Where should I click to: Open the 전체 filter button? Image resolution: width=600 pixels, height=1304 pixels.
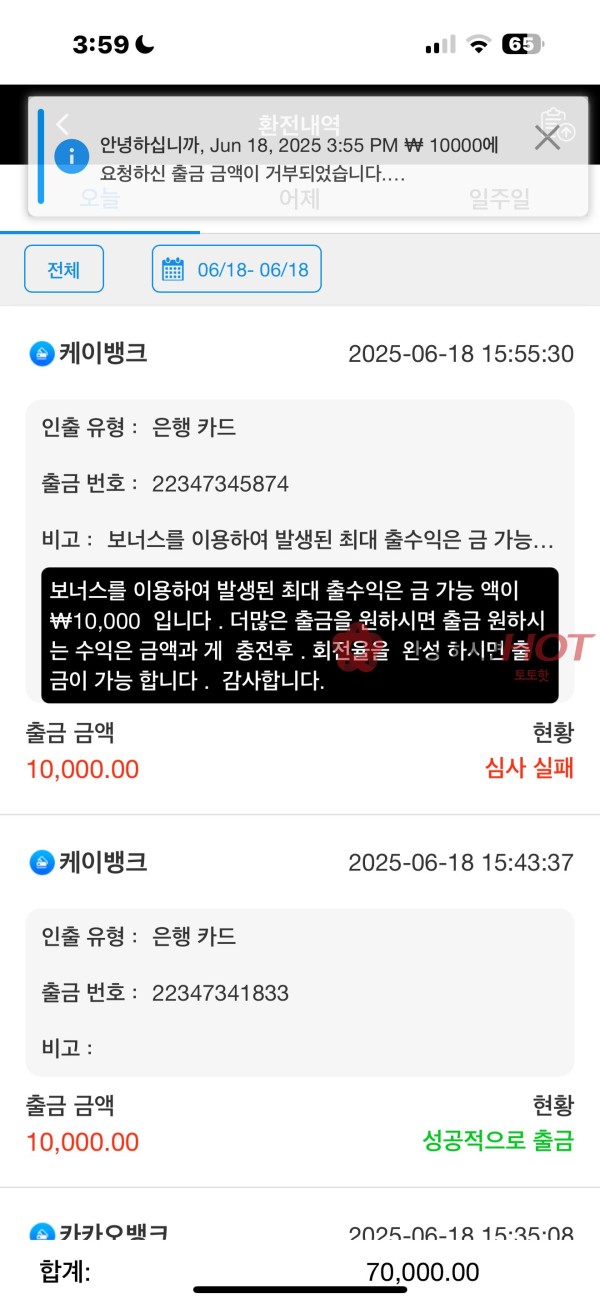(x=64, y=269)
